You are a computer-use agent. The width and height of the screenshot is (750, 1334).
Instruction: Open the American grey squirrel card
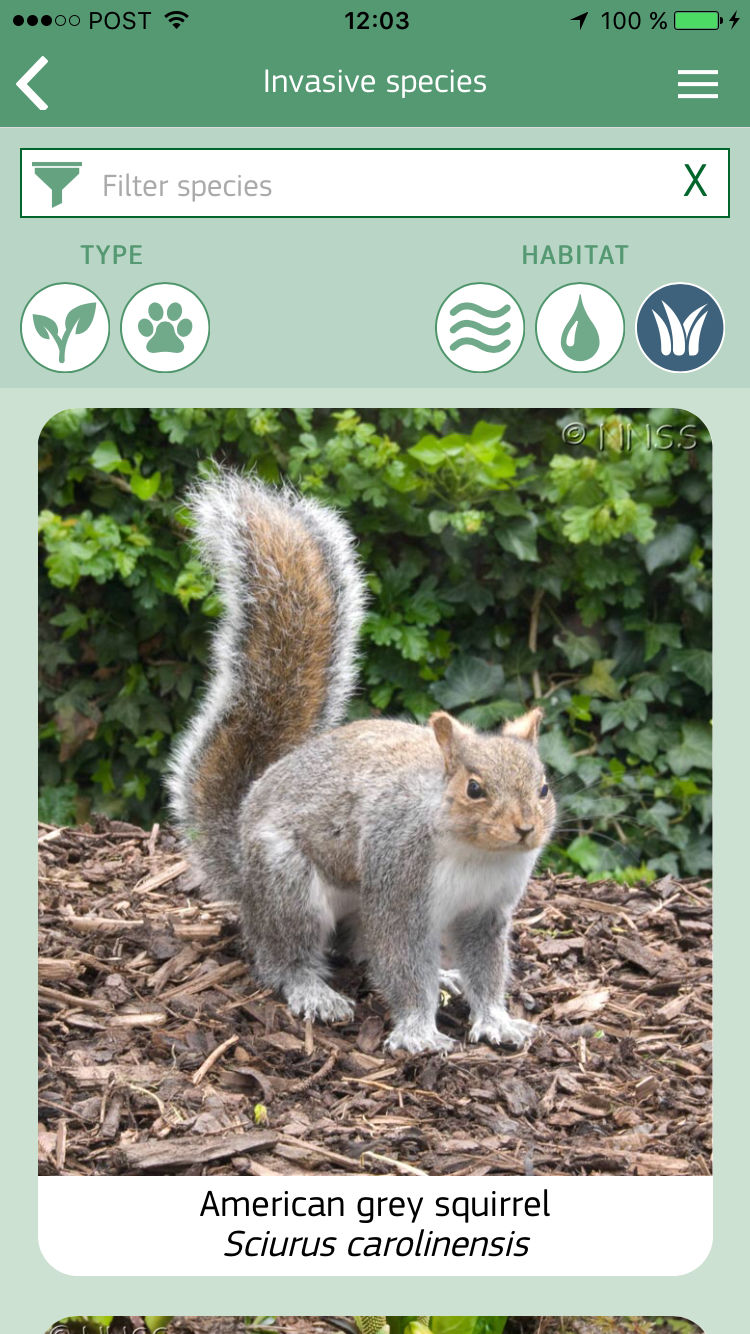point(375,840)
